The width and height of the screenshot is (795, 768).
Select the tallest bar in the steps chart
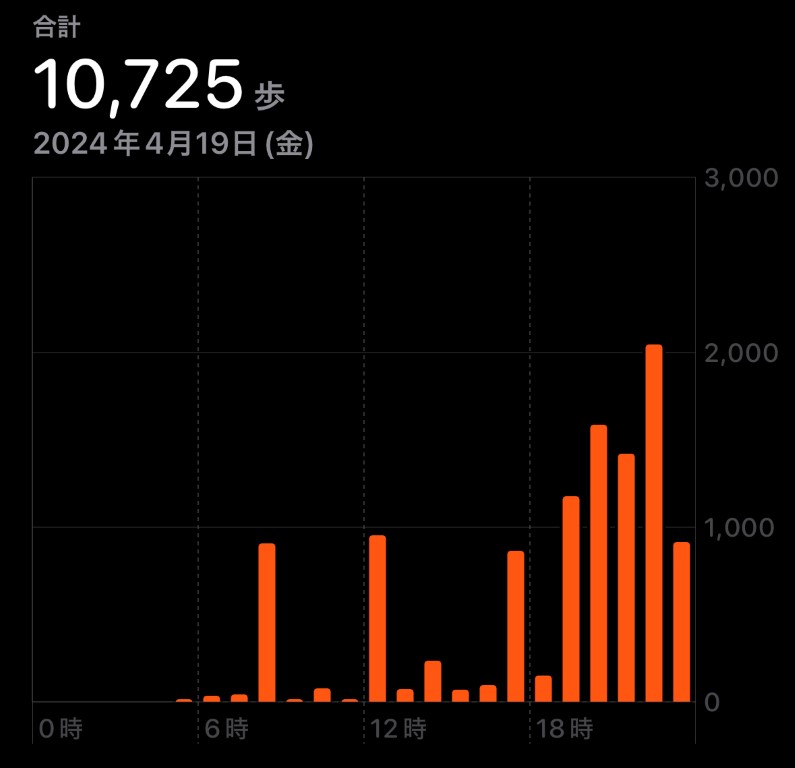654,523
